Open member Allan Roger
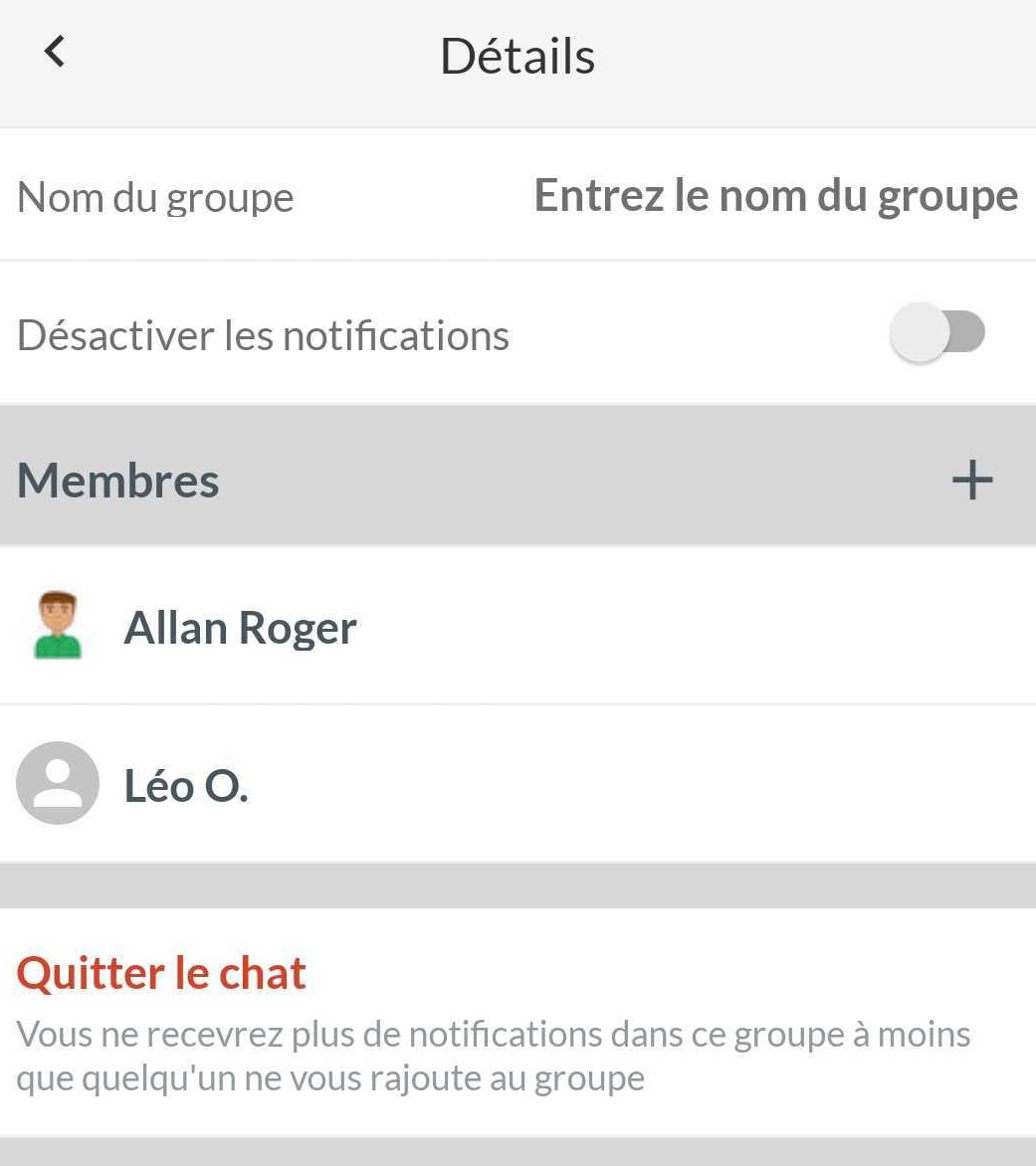Screen dimensions: 1036x1166 240,628
